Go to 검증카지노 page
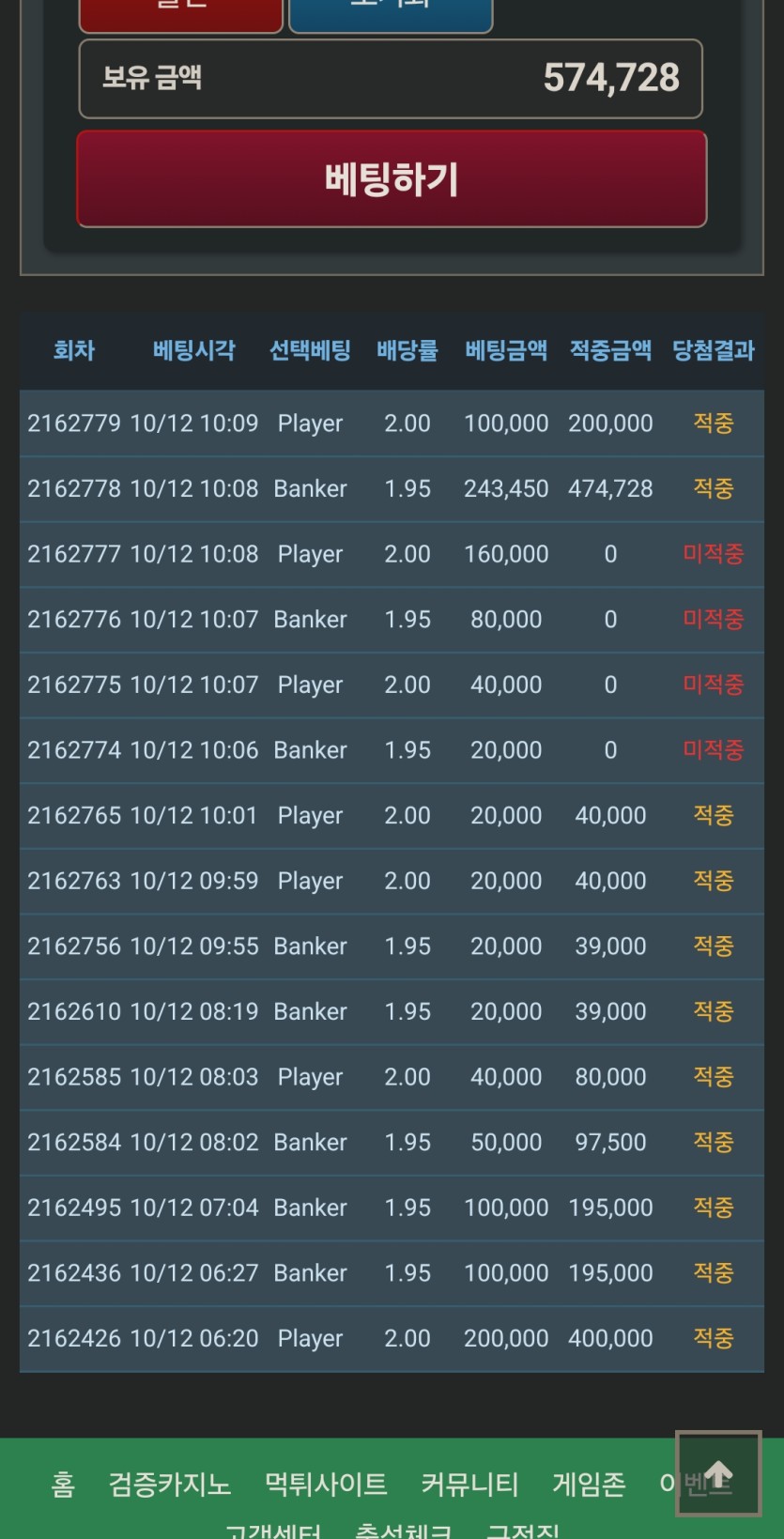This screenshot has height=1539, width=784. pos(170,1485)
